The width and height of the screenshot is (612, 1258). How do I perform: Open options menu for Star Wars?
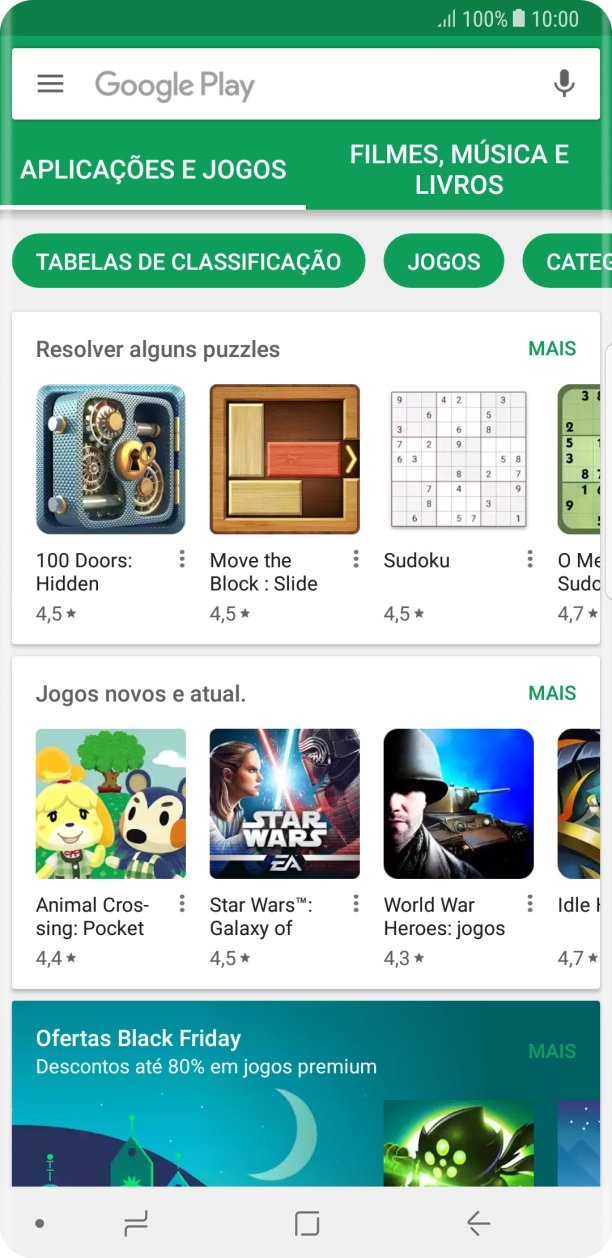[356, 903]
